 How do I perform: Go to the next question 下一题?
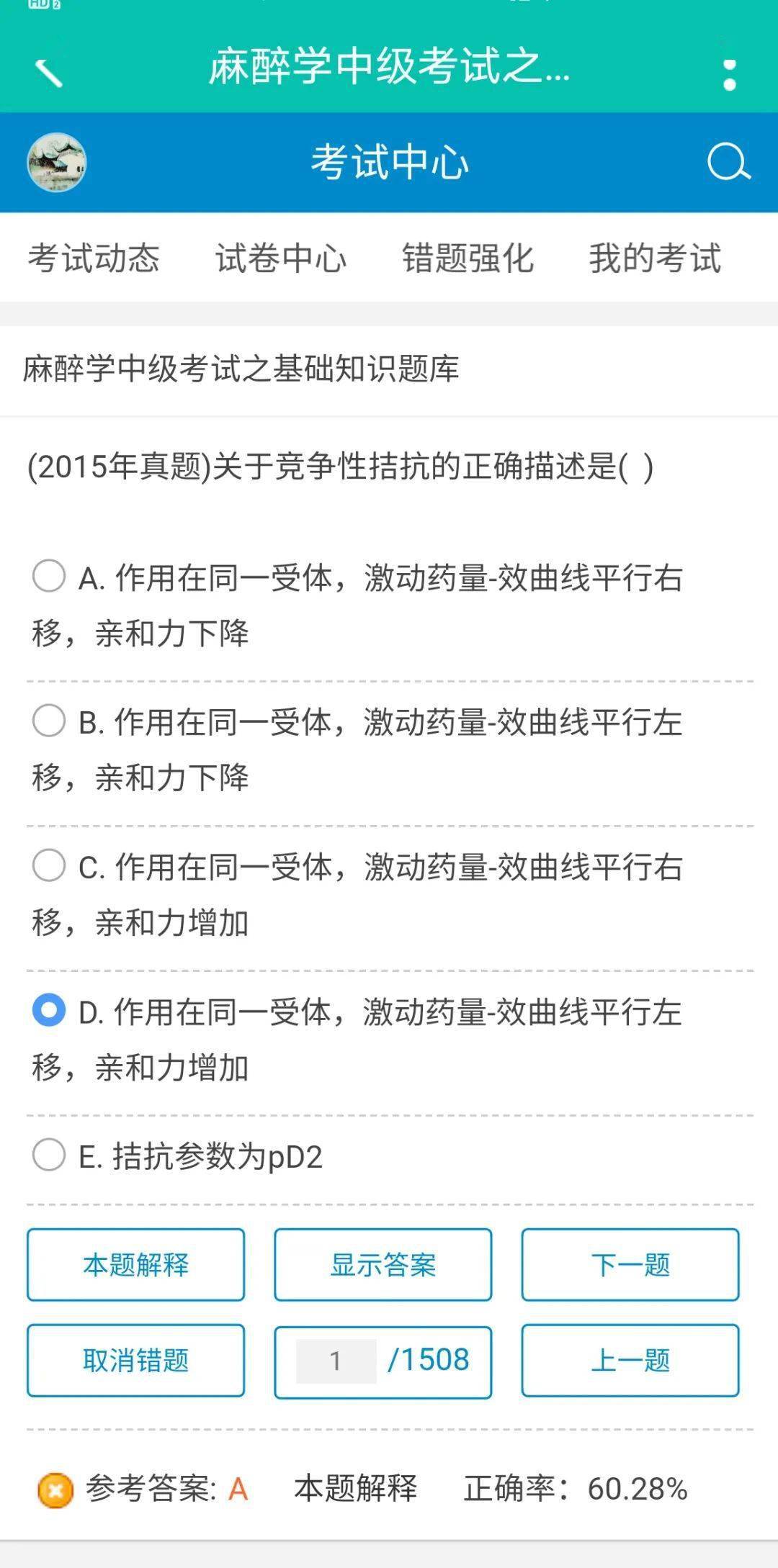tap(630, 1265)
